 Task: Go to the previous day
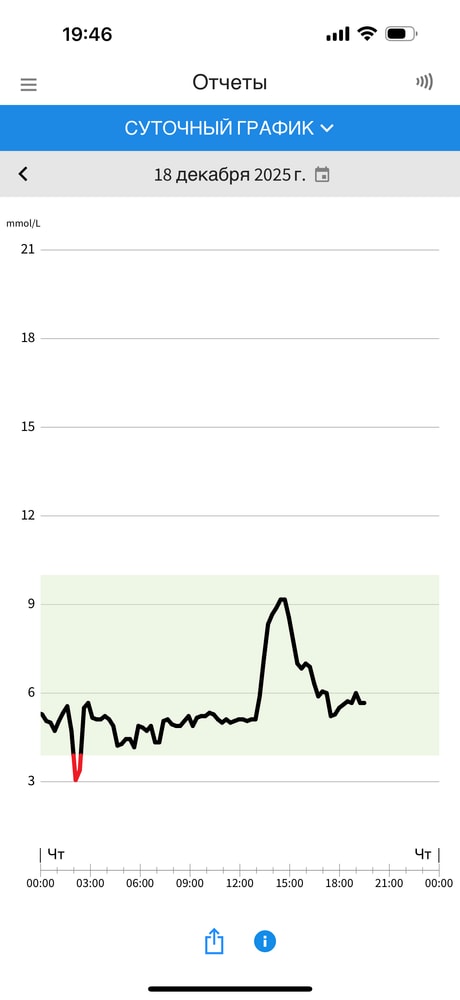[23, 173]
